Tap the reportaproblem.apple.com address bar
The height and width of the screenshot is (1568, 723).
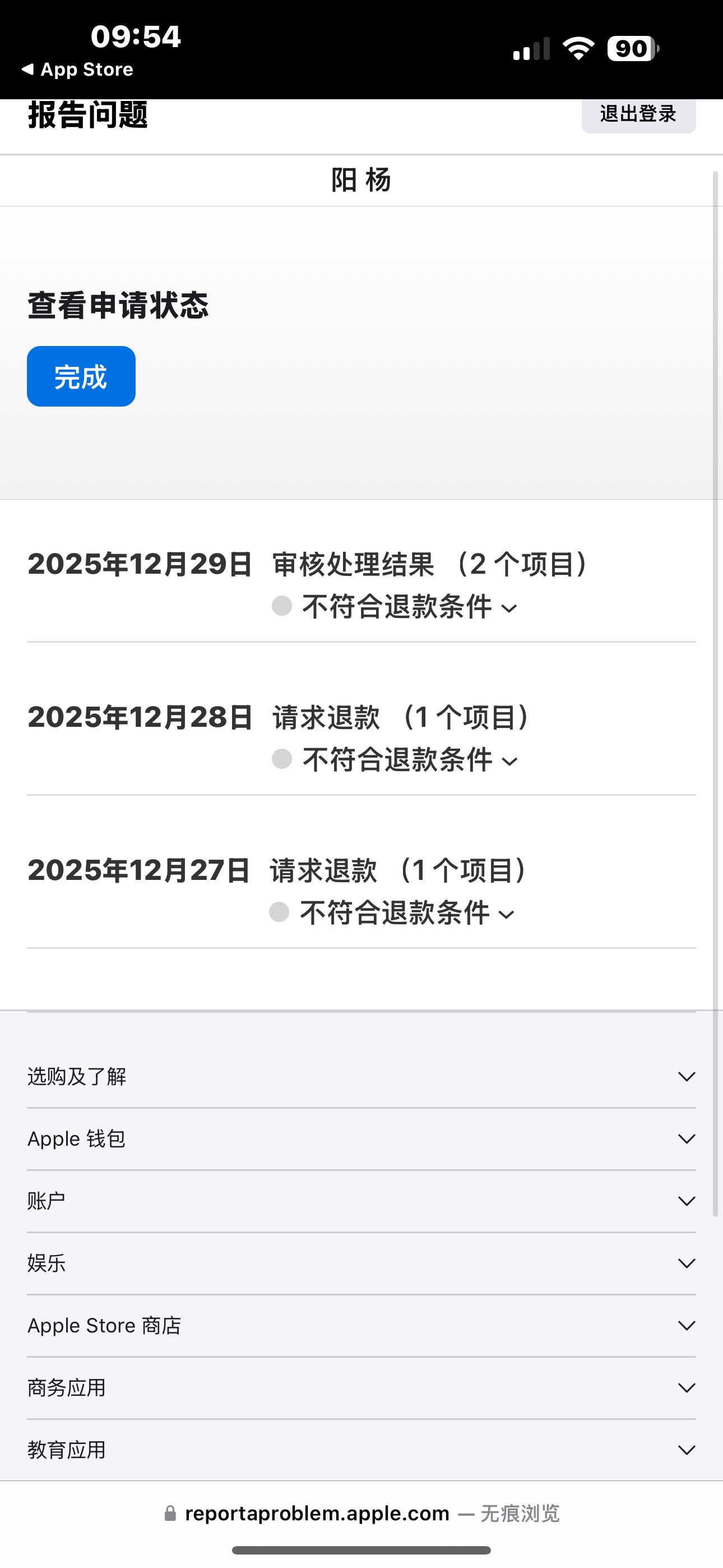coord(361,1513)
